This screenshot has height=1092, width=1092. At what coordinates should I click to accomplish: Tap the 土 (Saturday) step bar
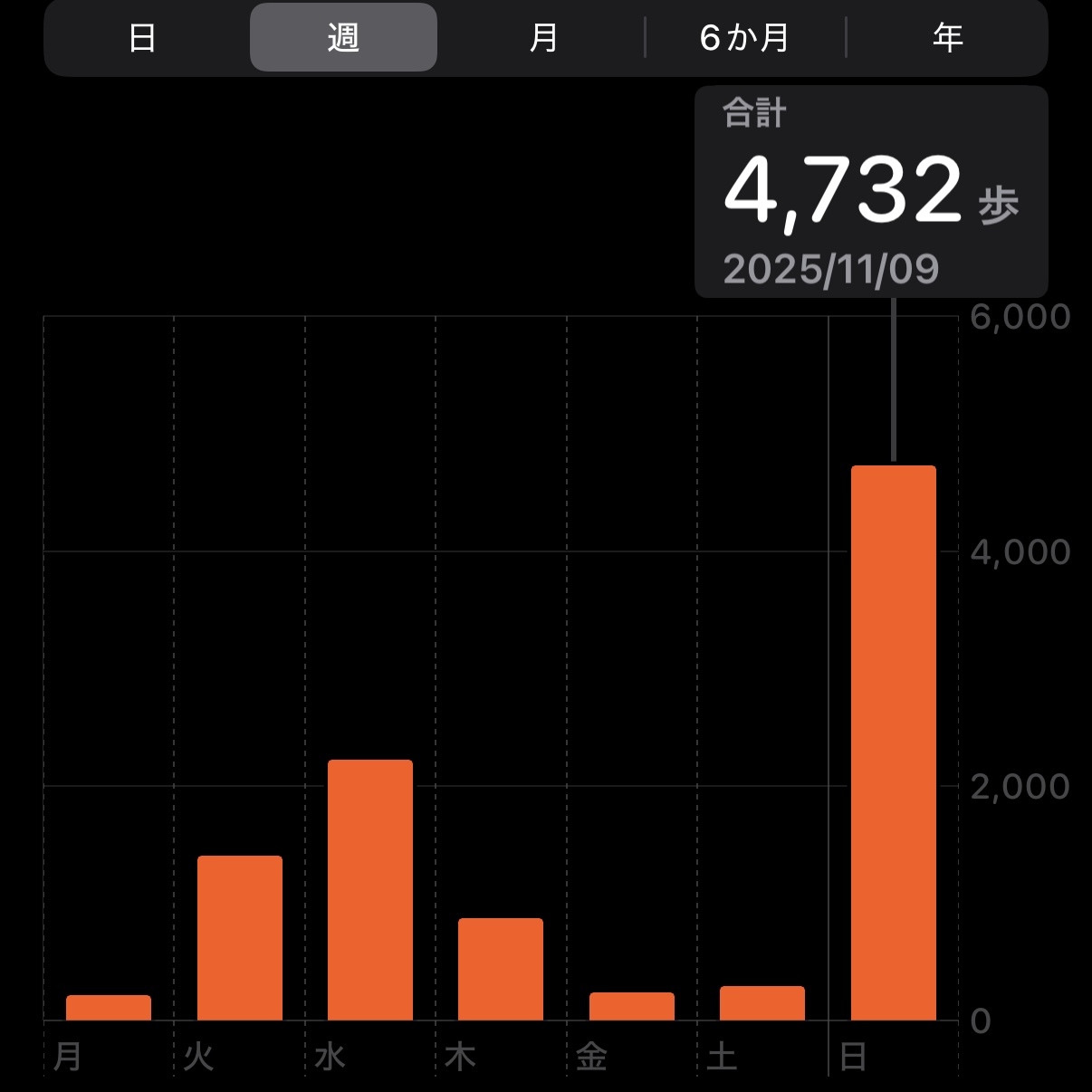coord(762,1003)
